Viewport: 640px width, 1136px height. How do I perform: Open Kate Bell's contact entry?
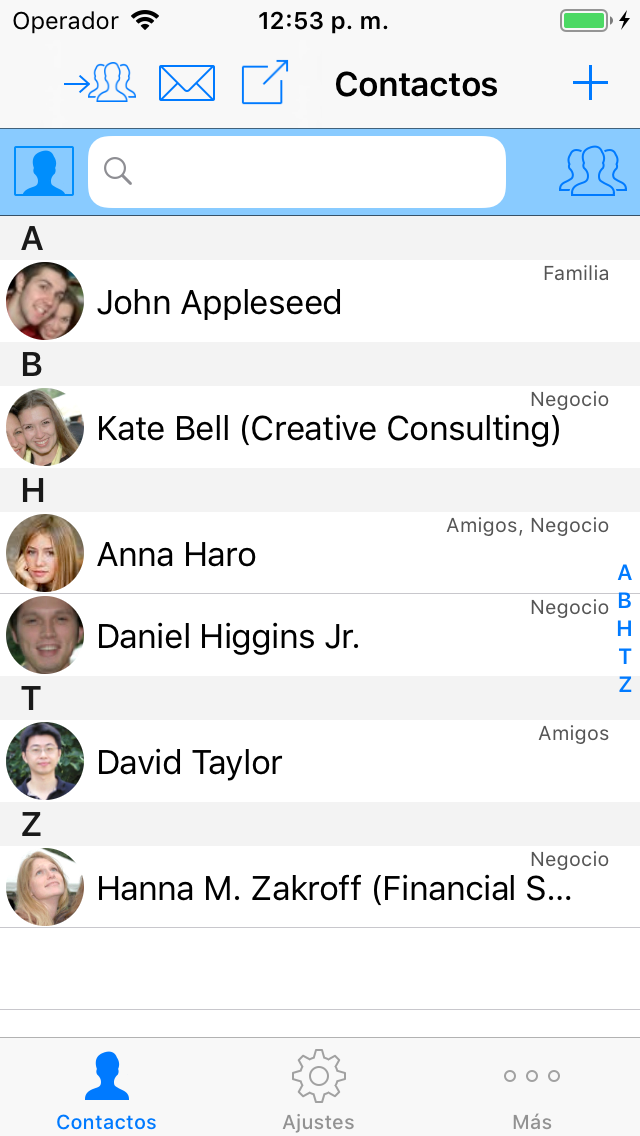click(300, 428)
